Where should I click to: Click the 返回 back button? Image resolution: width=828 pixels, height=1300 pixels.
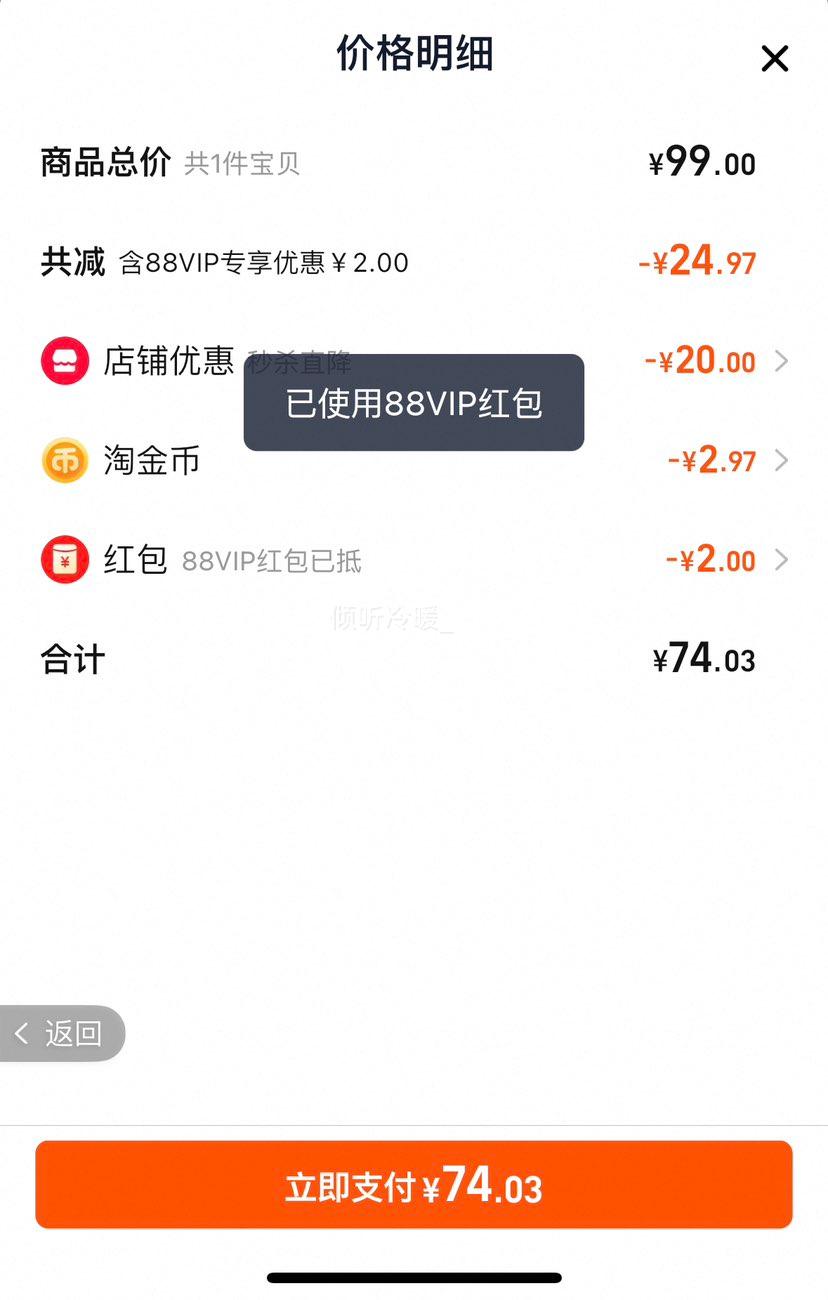coord(62,1034)
